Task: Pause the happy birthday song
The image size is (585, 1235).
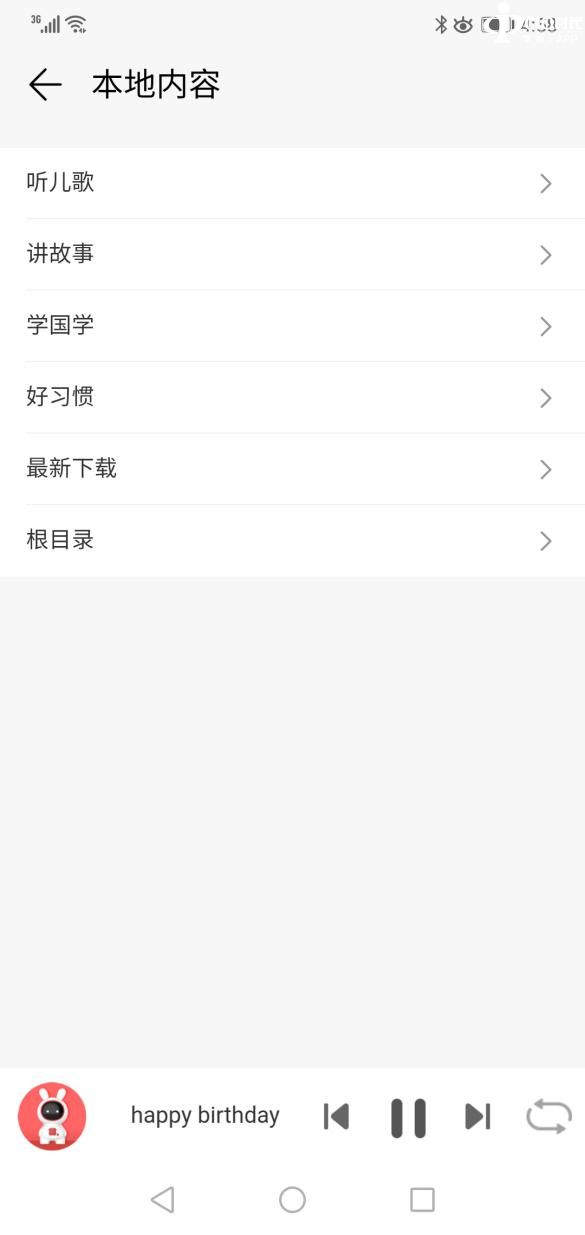Action: coord(408,1117)
